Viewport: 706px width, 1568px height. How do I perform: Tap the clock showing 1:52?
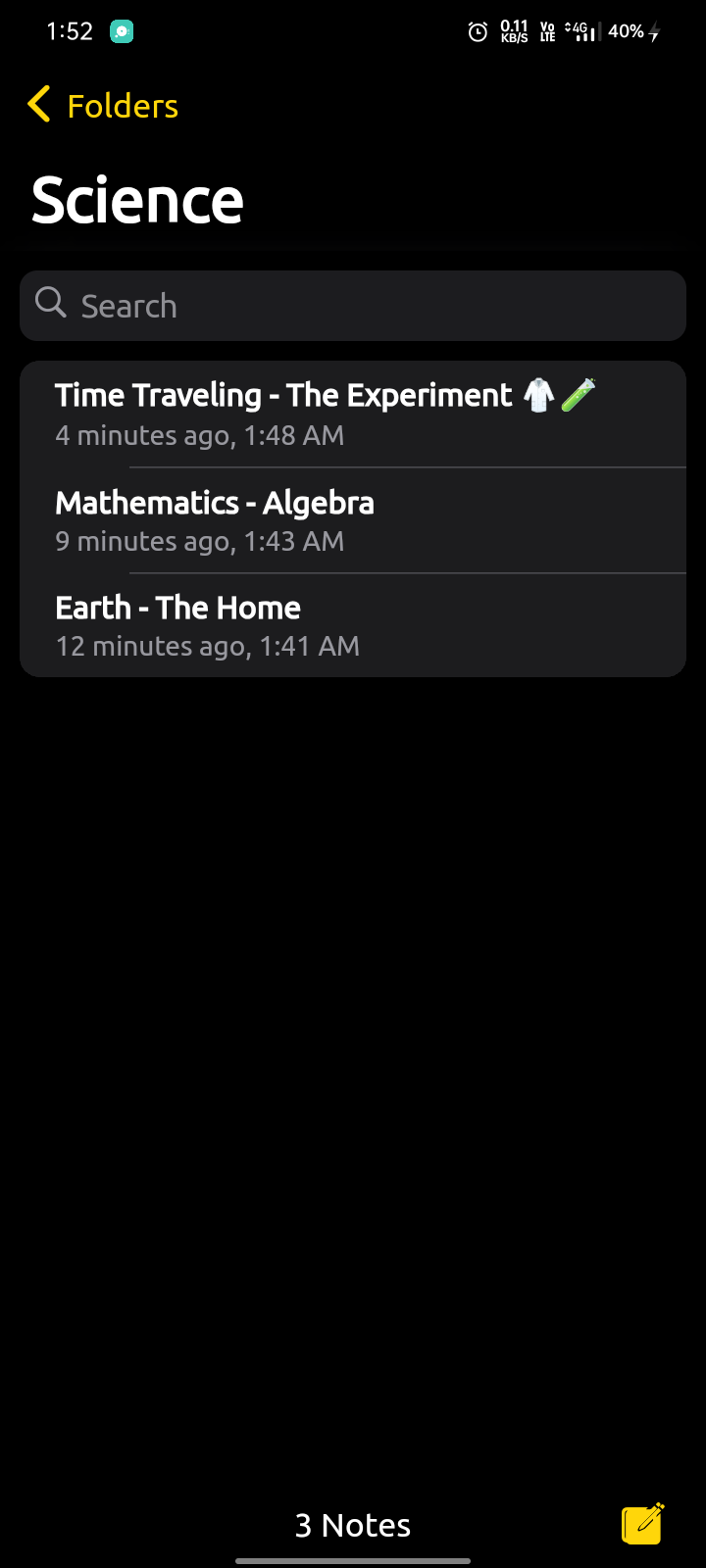(69, 31)
